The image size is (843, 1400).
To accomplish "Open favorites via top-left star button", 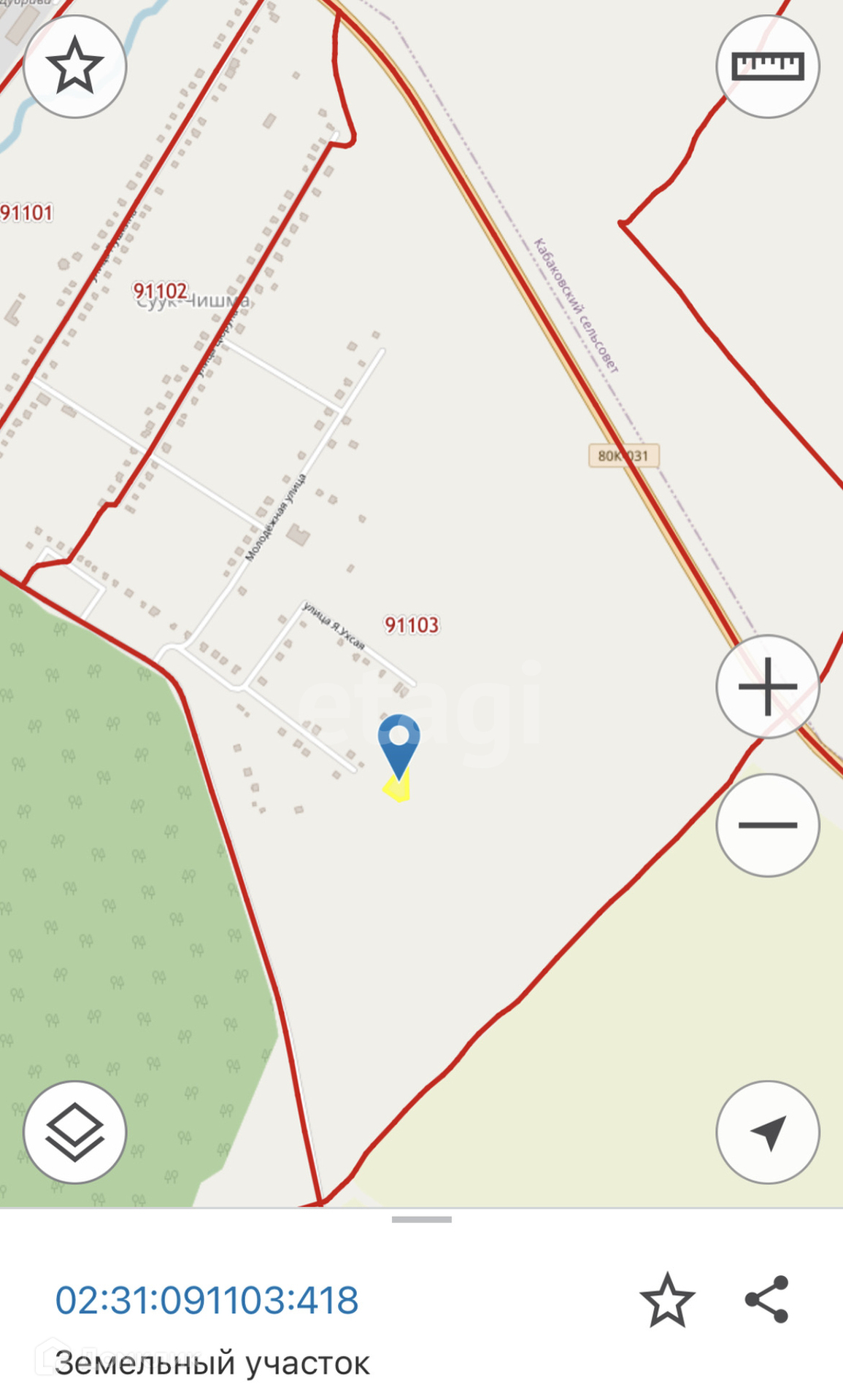I will click(x=74, y=66).
